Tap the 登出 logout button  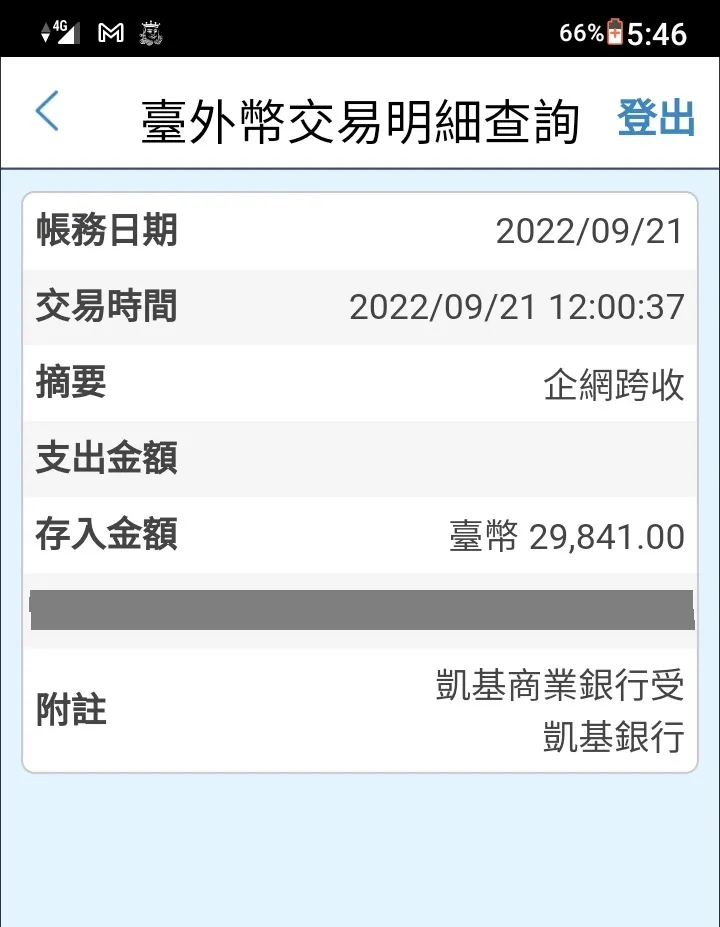(x=655, y=115)
